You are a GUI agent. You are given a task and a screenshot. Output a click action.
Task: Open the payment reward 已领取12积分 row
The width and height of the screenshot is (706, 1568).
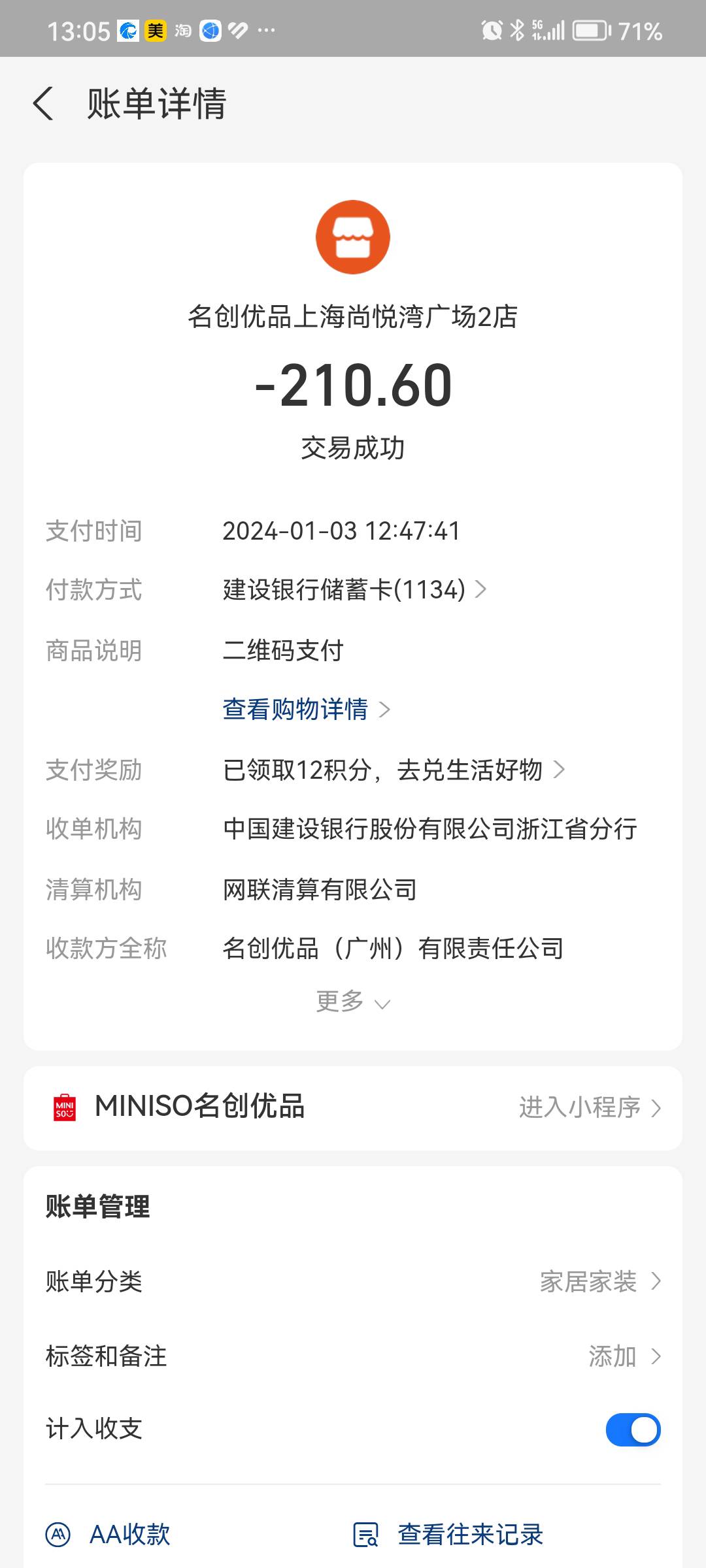pos(394,770)
